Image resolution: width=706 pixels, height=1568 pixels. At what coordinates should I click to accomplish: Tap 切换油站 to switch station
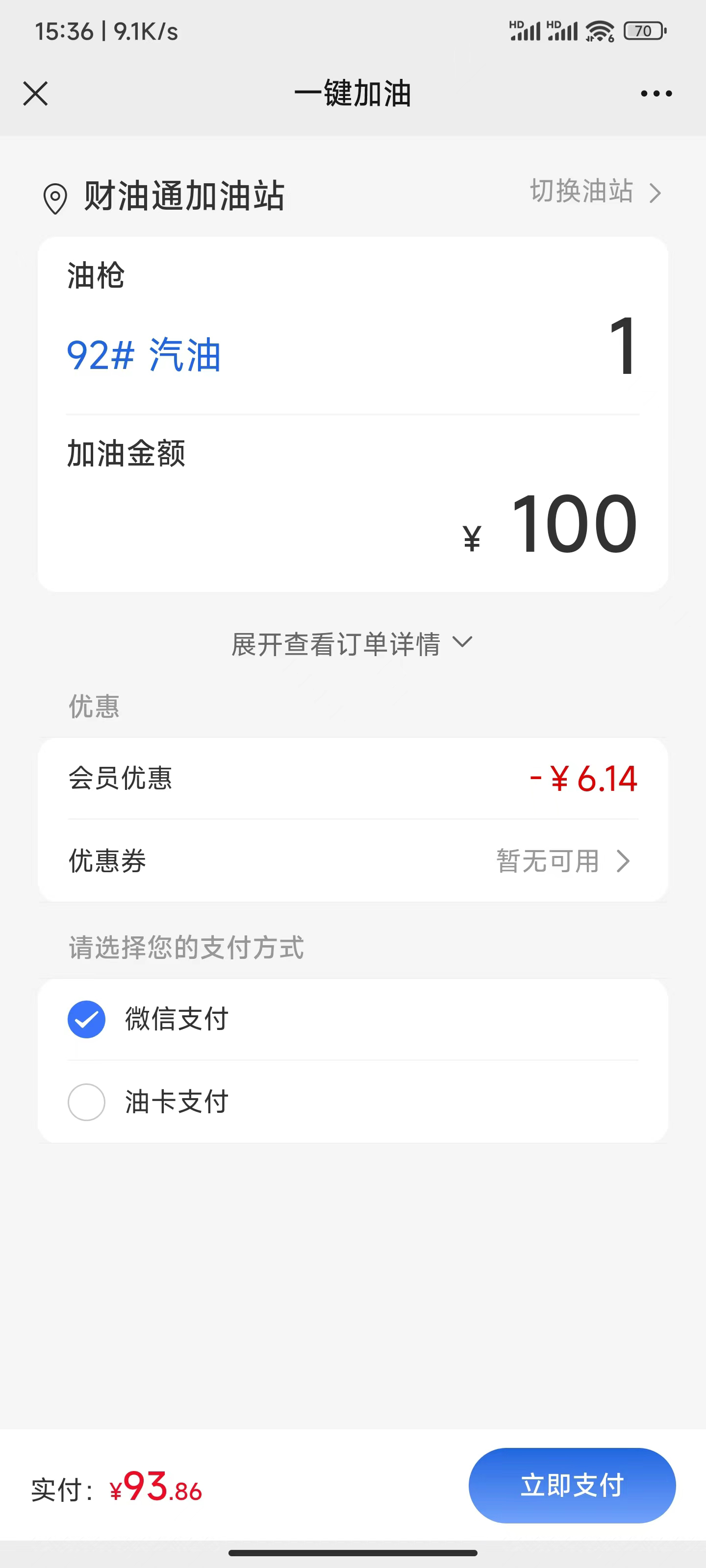click(x=595, y=193)
